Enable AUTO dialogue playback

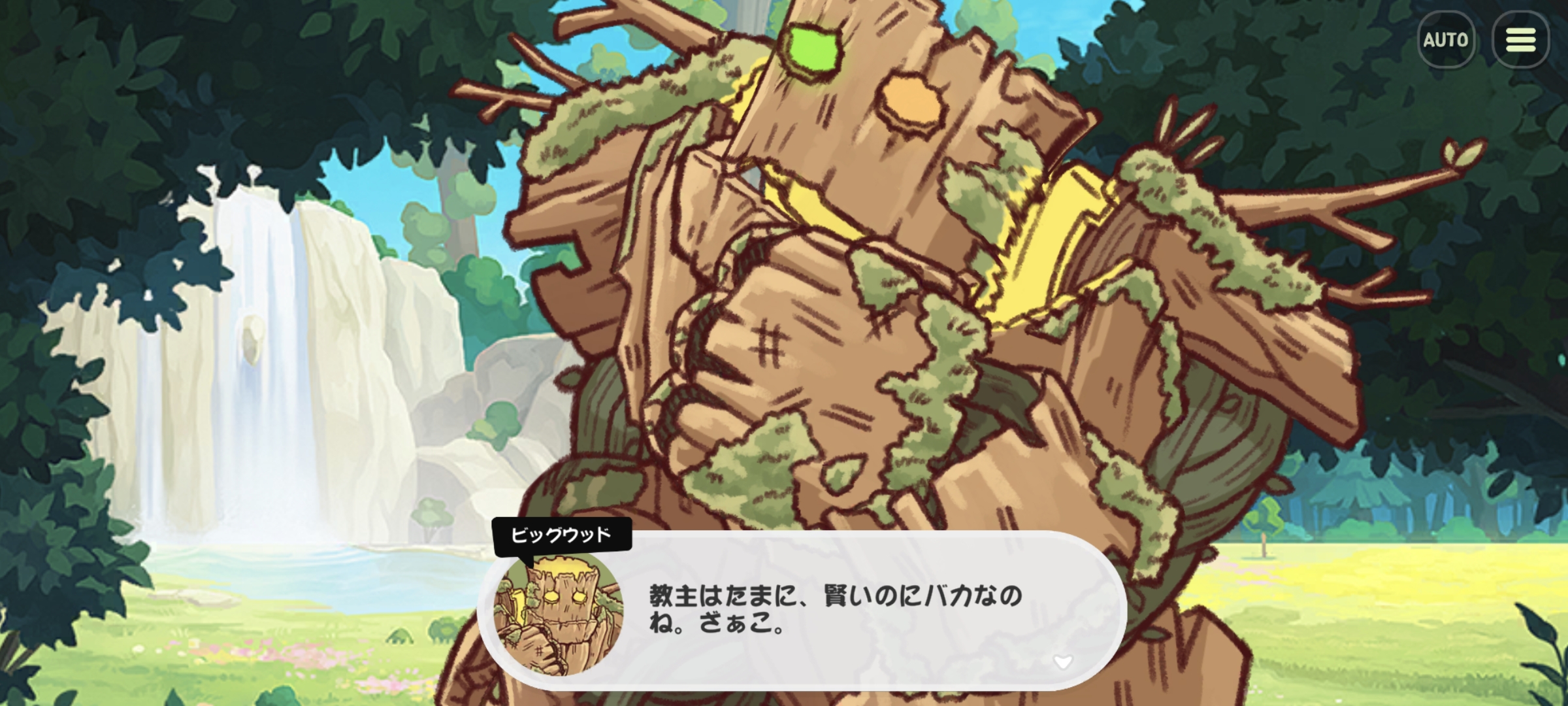(x=1445, y=40)
